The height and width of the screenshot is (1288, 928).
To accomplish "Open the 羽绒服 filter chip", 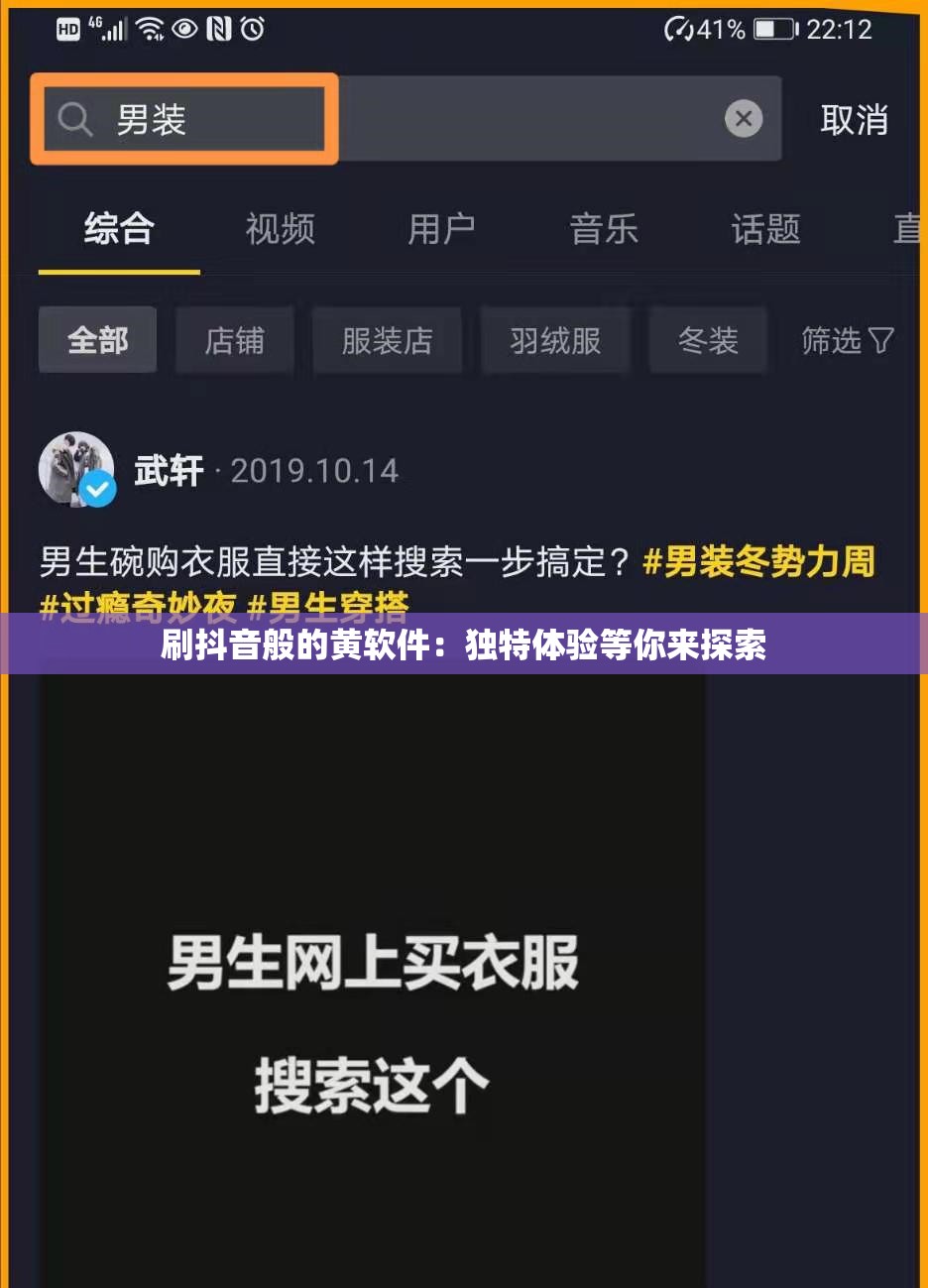I will tap(555, 340).
